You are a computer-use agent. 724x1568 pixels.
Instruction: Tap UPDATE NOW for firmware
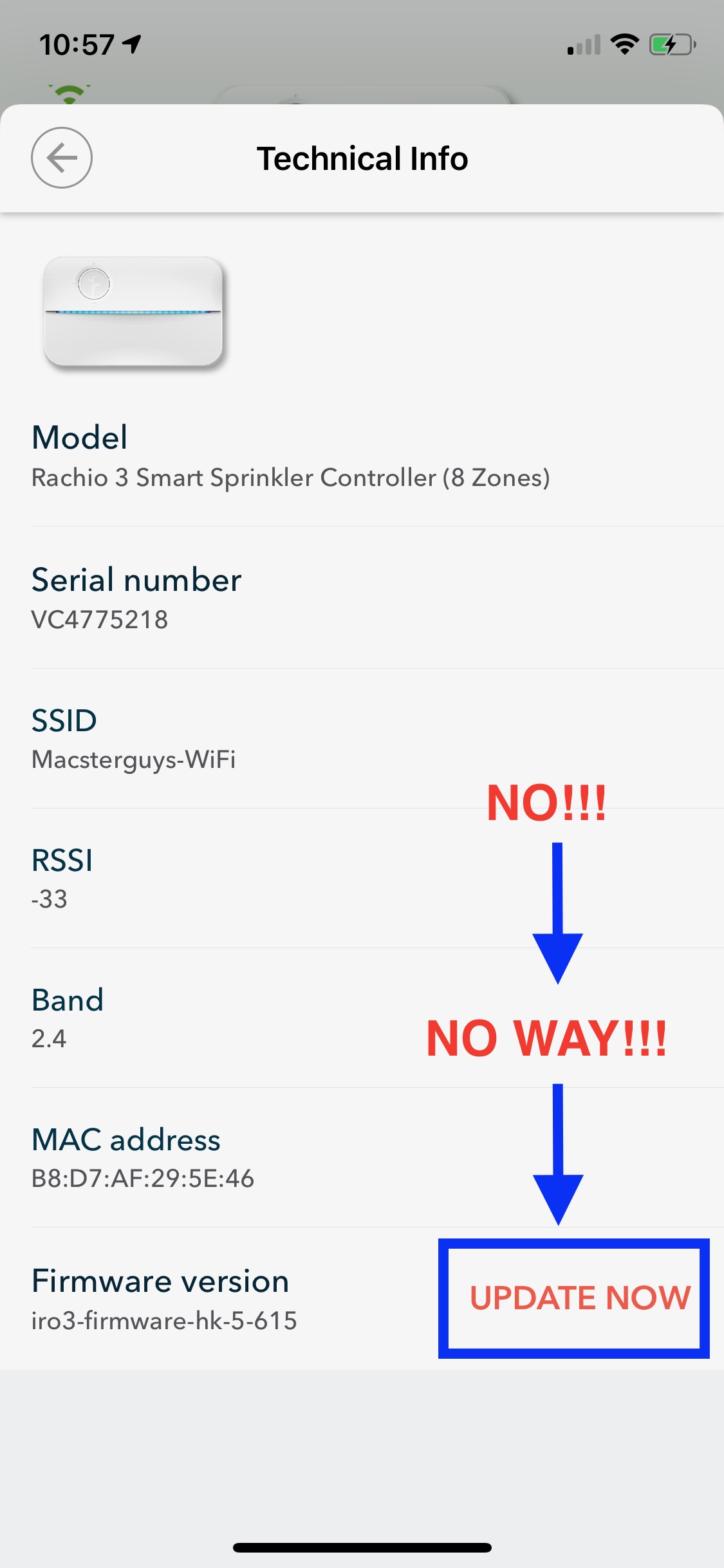point(580,1297)
